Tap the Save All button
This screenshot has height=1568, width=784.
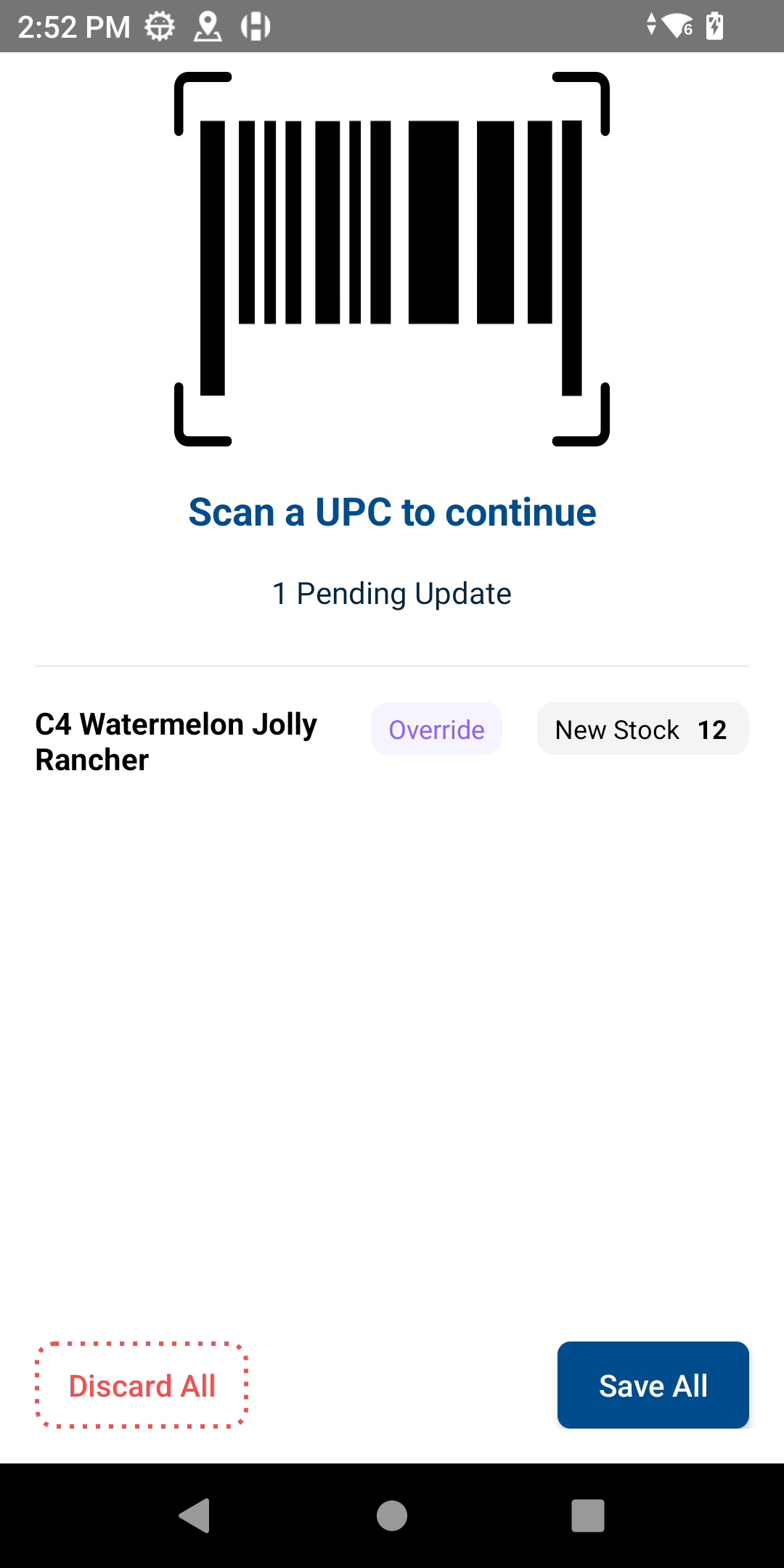pyautogui.click(x=653, y=1386)
